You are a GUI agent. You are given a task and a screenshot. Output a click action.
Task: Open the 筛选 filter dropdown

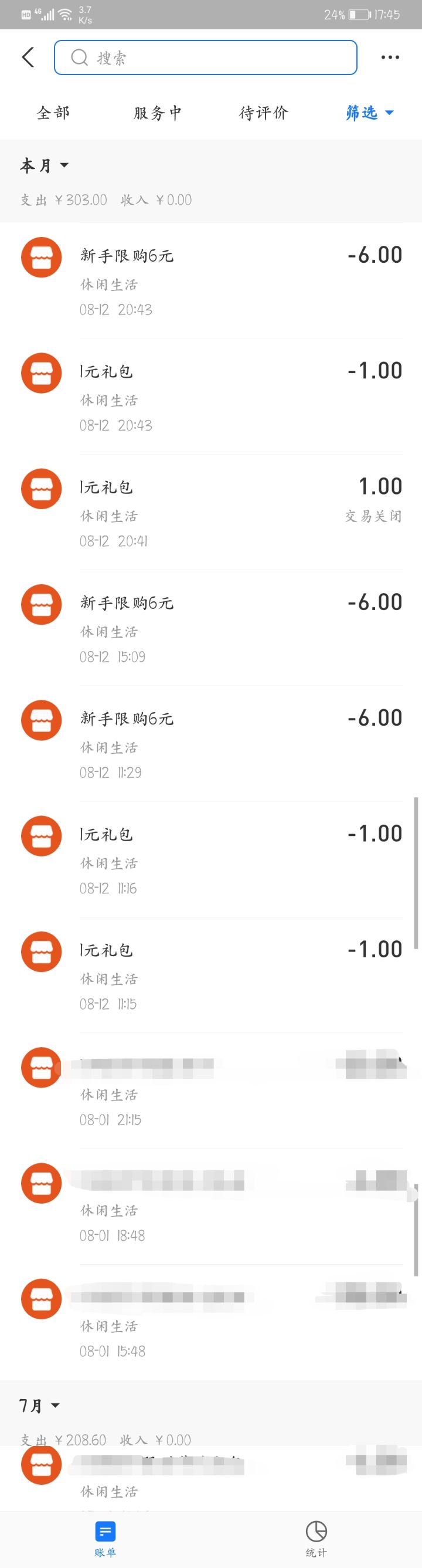pyautogui.click(x=369, y=113)
